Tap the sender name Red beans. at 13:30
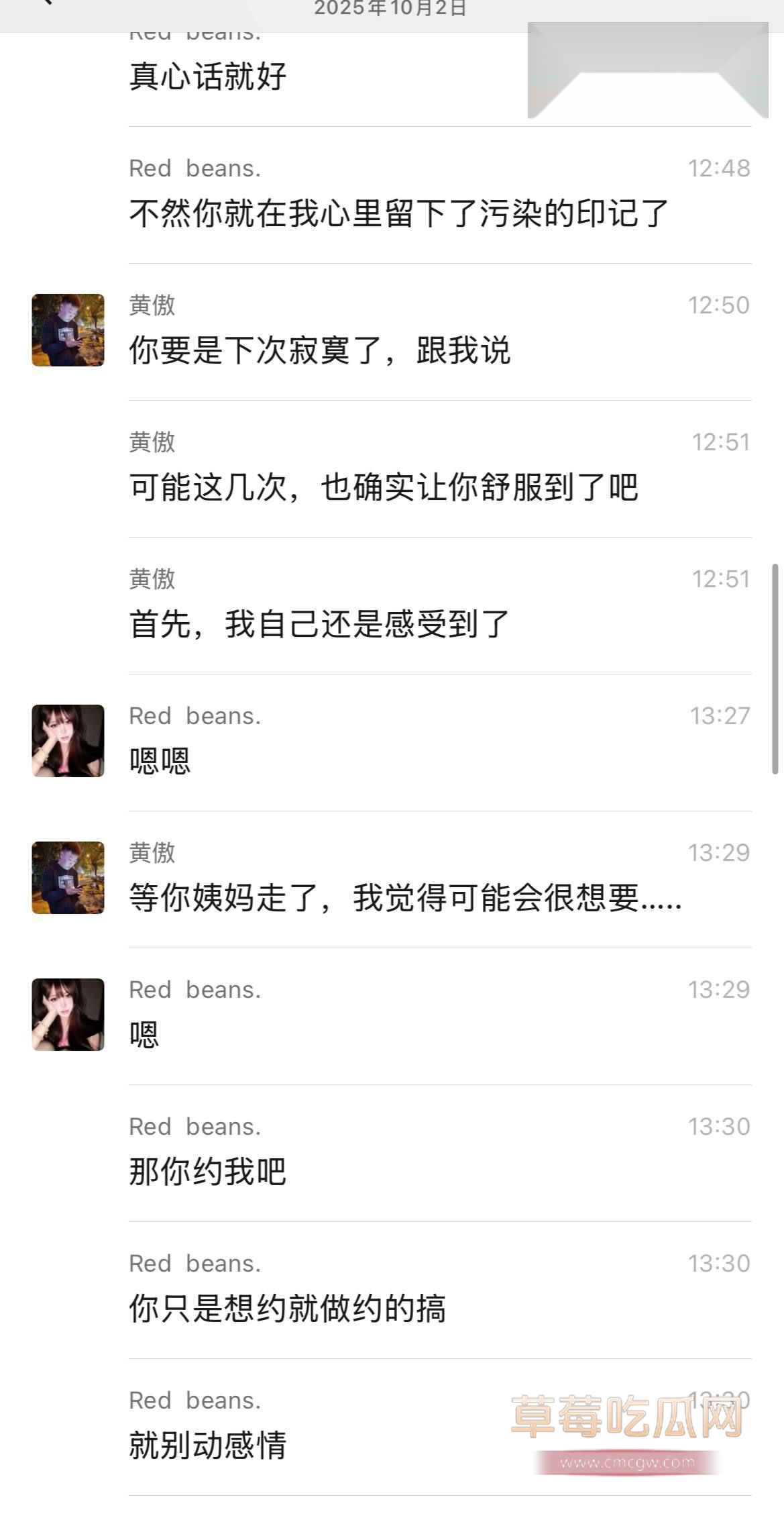 click(194, 1125)
